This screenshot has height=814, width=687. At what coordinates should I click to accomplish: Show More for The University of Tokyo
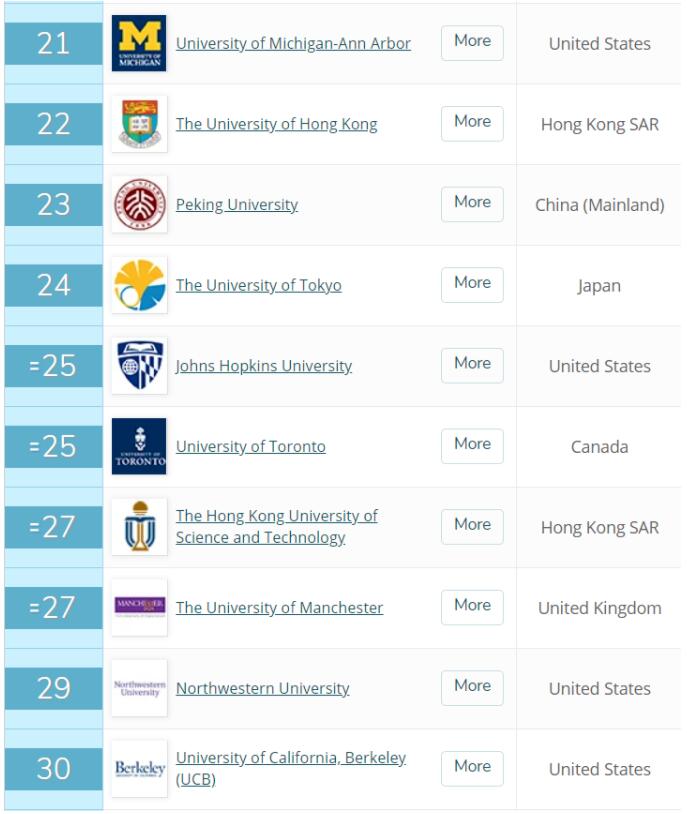(x=472, y=284)
